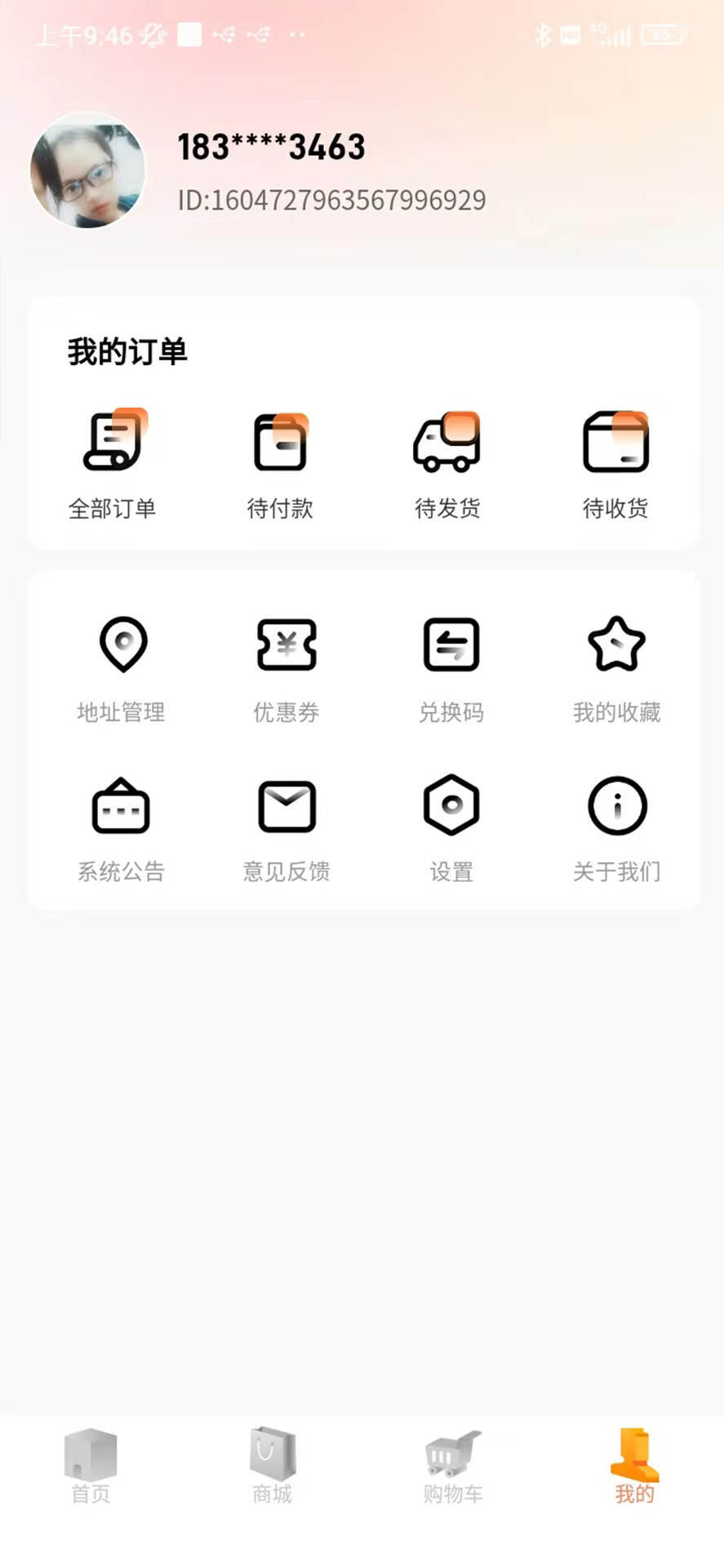Open 意见反馈 feedback page
The image size is (724, 1568).
[x=286, y=825]
